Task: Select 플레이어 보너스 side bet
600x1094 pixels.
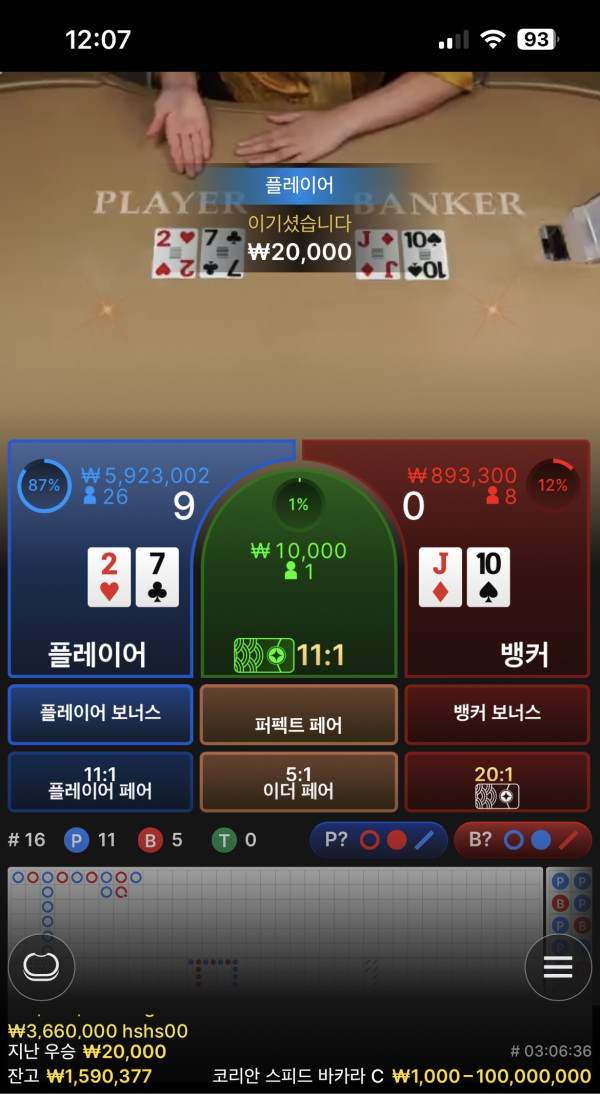Action: point(100,714)
